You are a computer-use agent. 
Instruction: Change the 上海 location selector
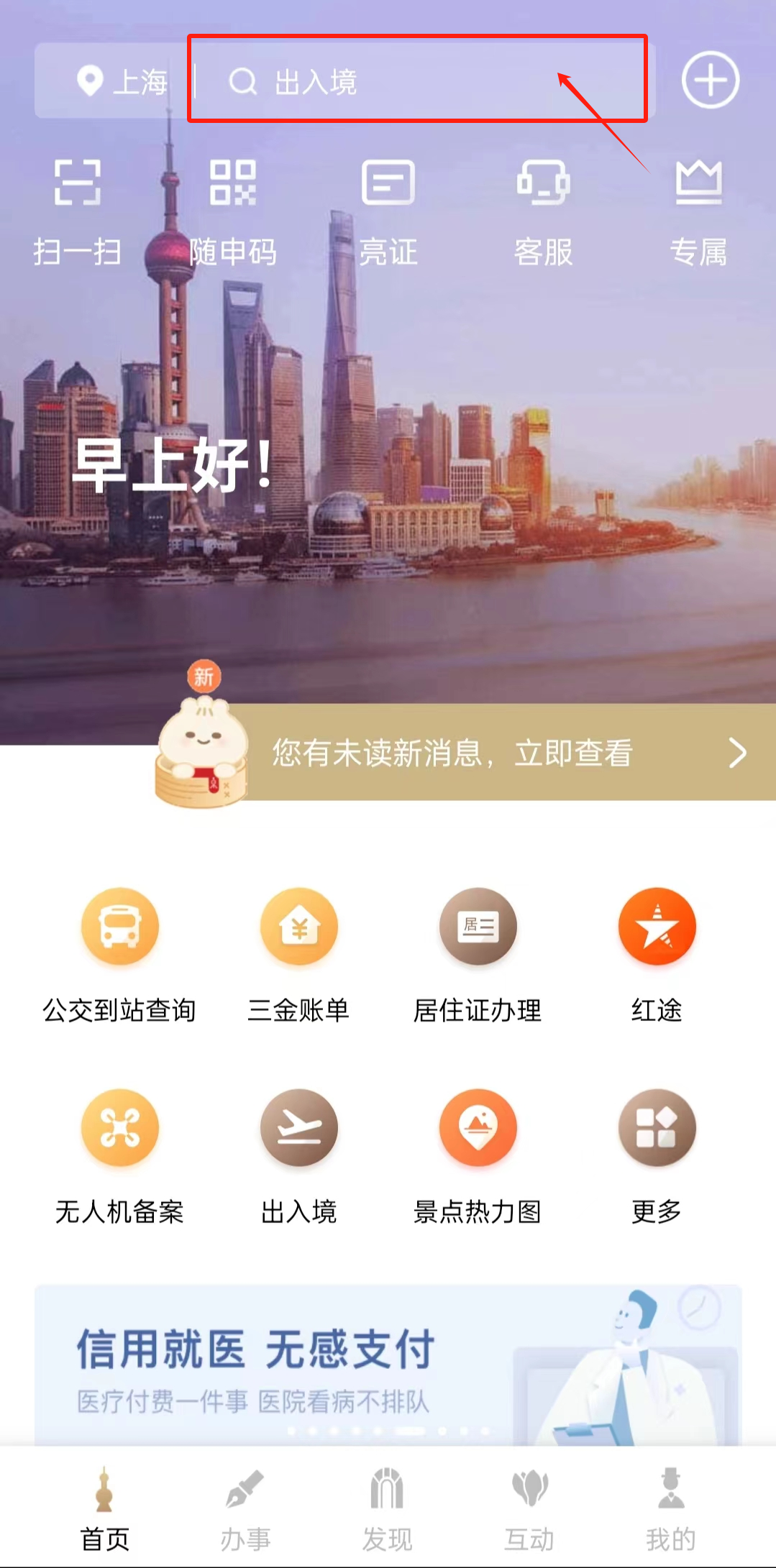pos(122,81)
